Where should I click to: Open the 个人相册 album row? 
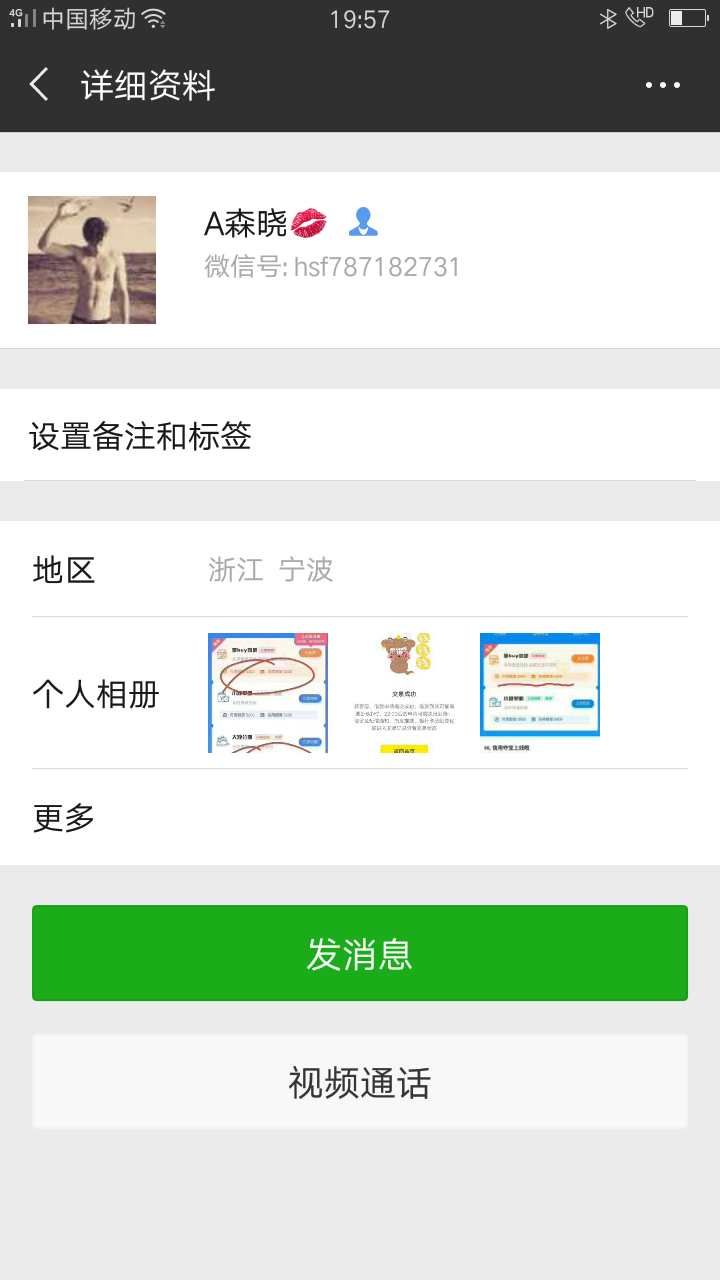(x=360, y=693)
